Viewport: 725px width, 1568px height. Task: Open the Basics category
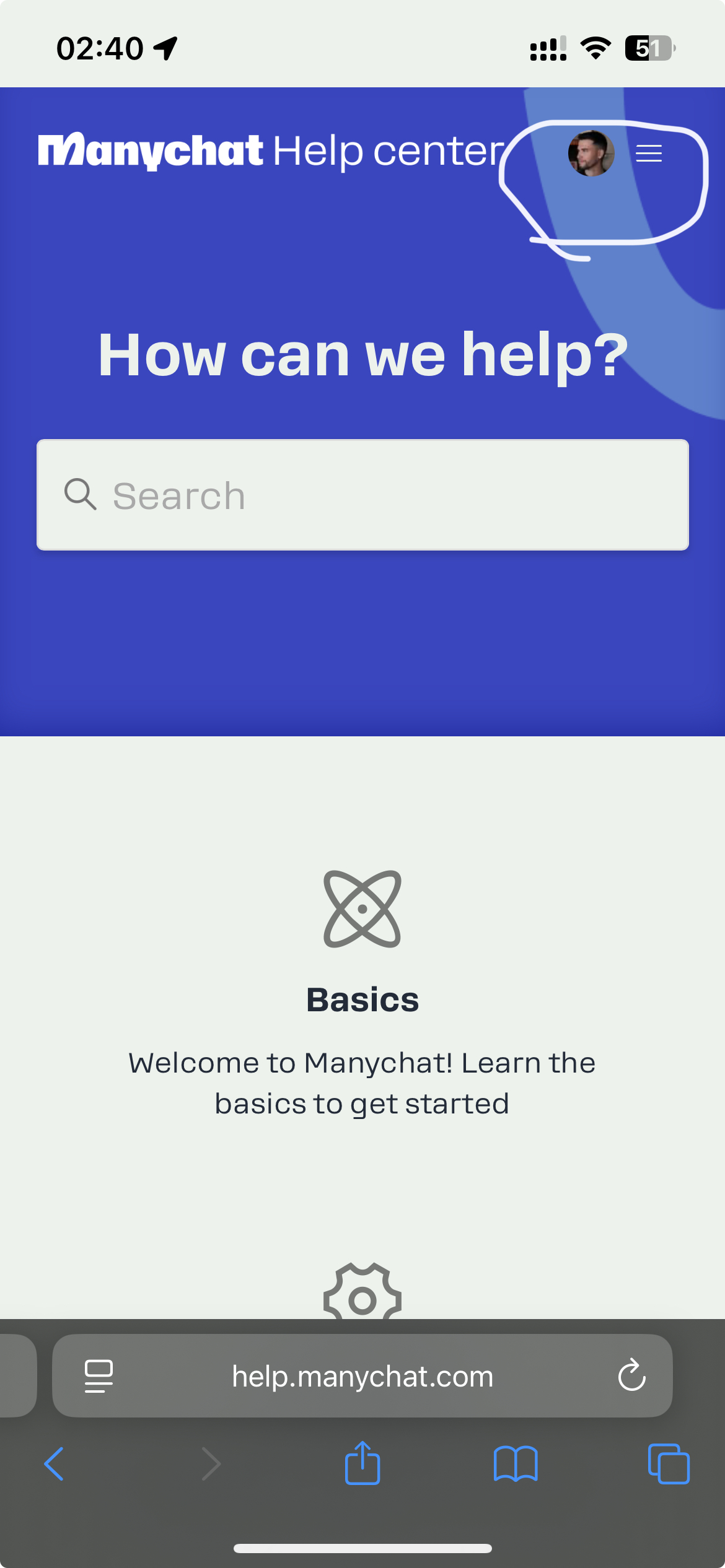(362, 999)
